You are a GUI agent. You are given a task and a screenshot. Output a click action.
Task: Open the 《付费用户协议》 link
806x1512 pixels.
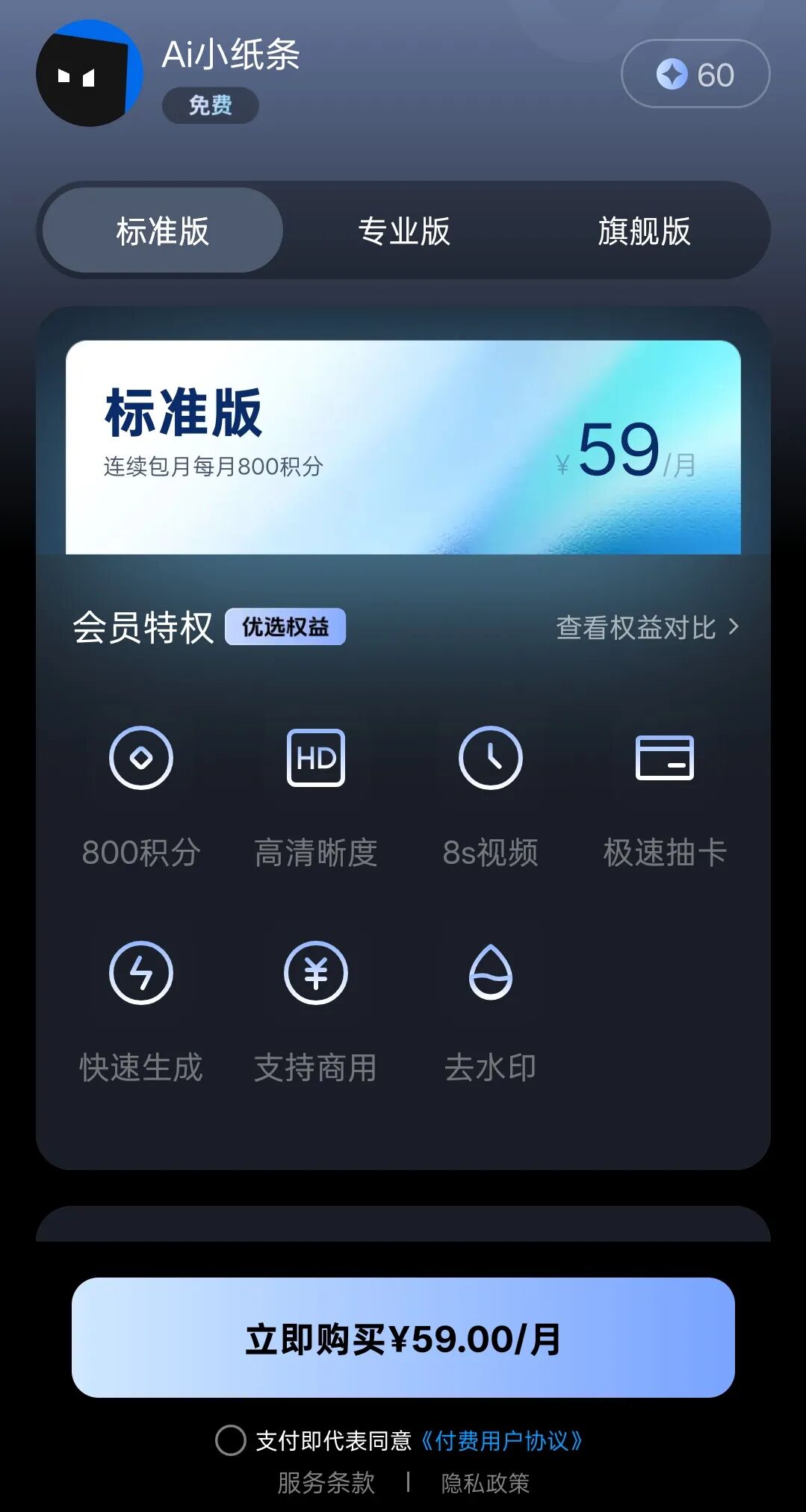pyautogui.click(x=501, y=1440)
